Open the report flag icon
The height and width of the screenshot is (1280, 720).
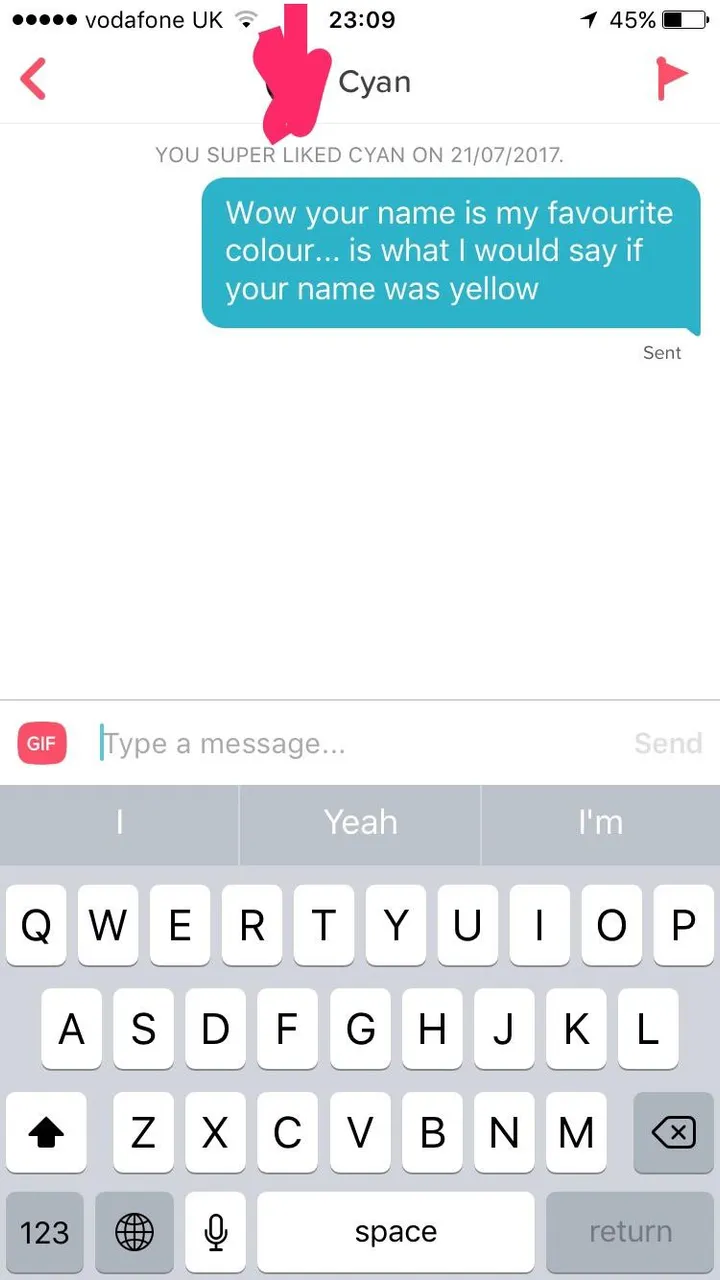click(672, 80)
